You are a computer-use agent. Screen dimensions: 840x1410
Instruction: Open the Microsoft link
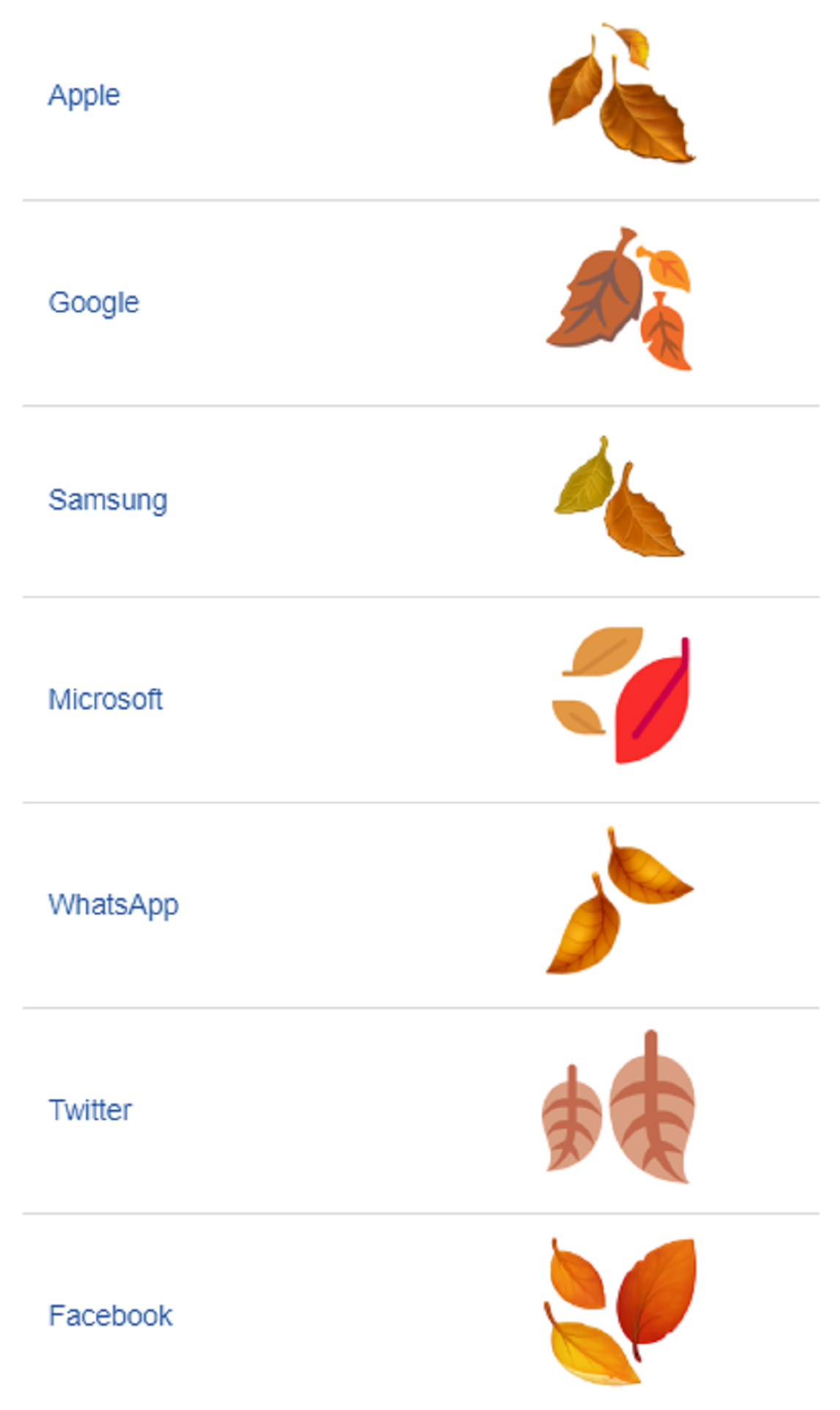click(105, 699)
